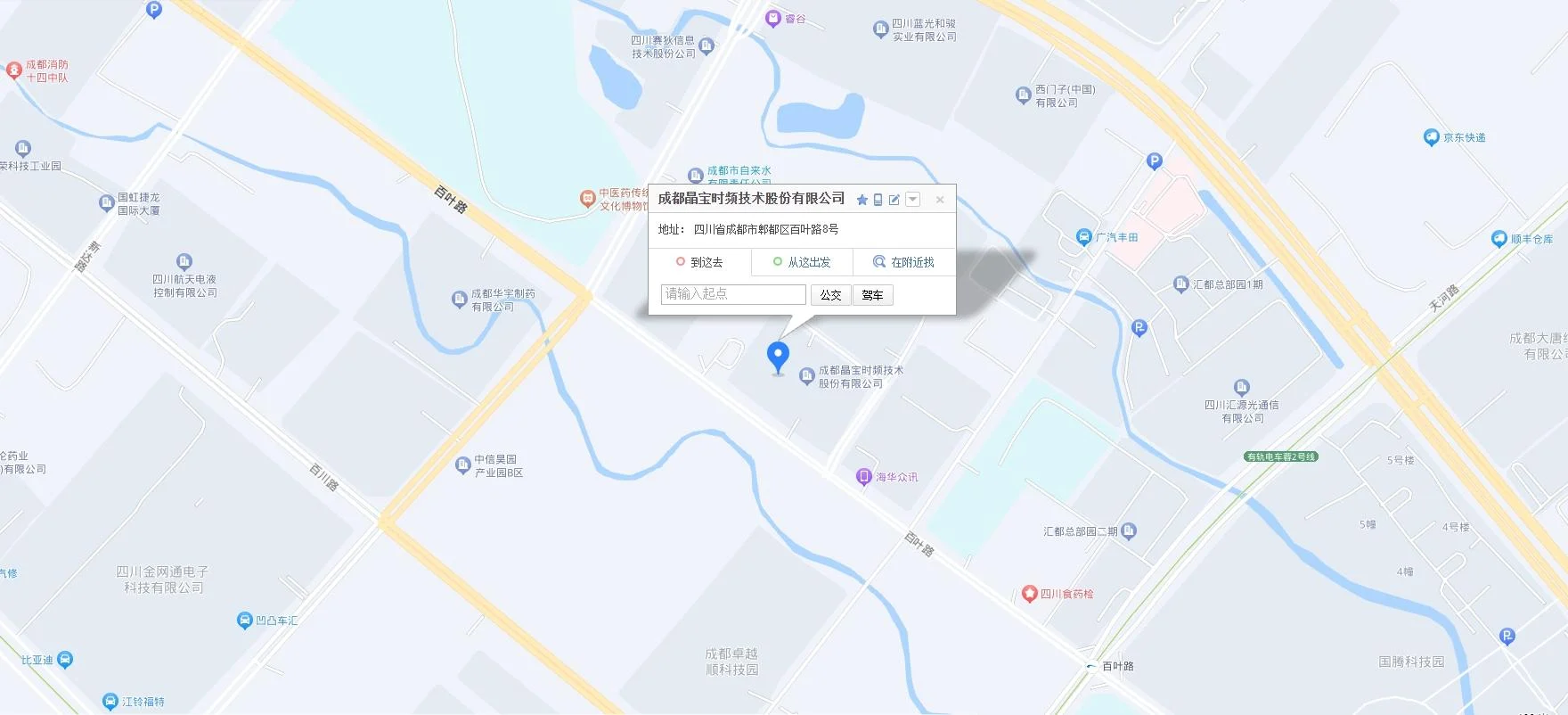This screenshot has height=715, width=1568.
Task: Tap the blue location pin marker
Action: coord(778,356)
